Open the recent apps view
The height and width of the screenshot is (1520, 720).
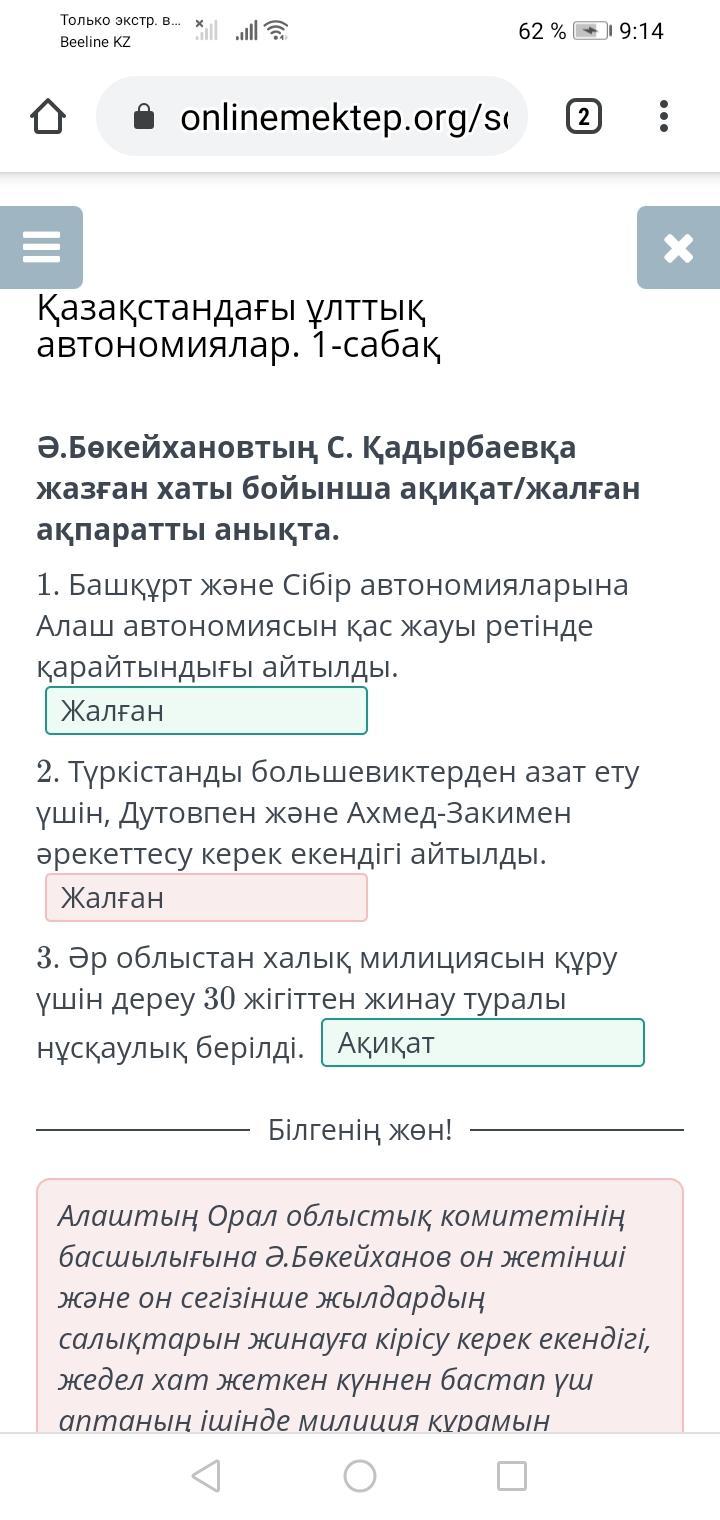[512, 1475]
